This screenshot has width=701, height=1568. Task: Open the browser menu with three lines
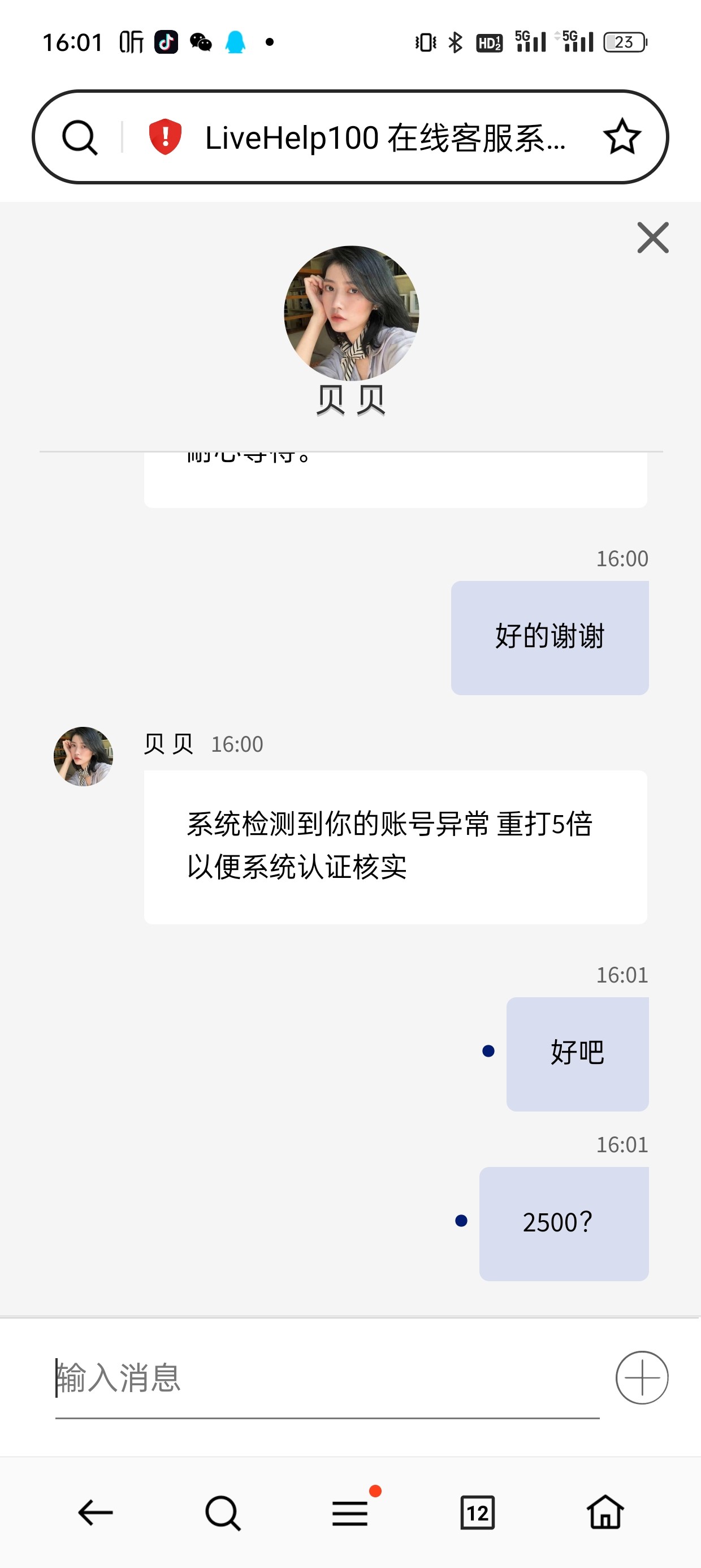click(350, 1513)
